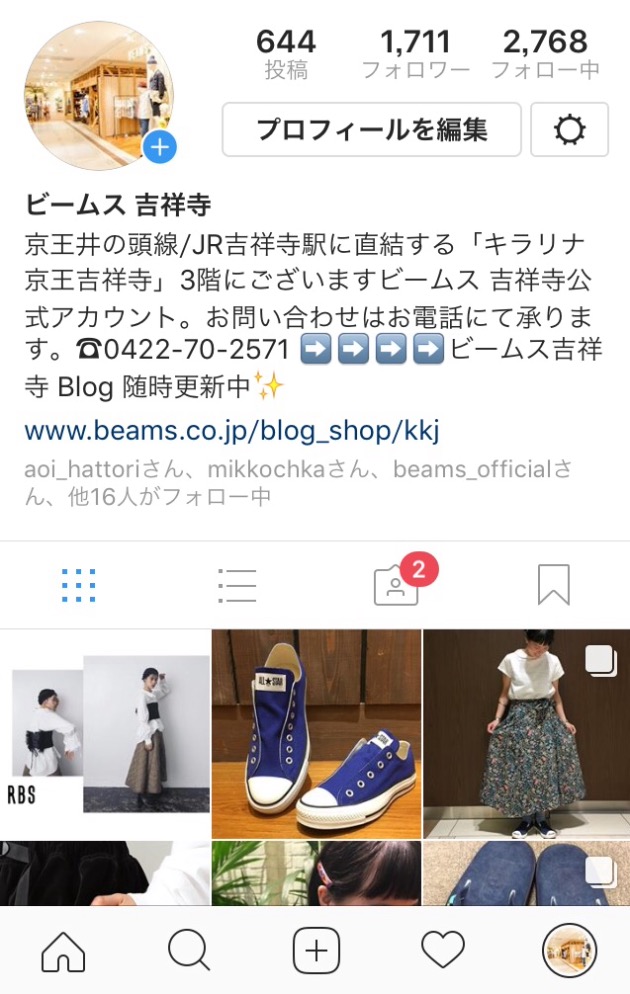This screenshot has height=994, width=630.
Task: Go to the home feed
Action: 63,951
